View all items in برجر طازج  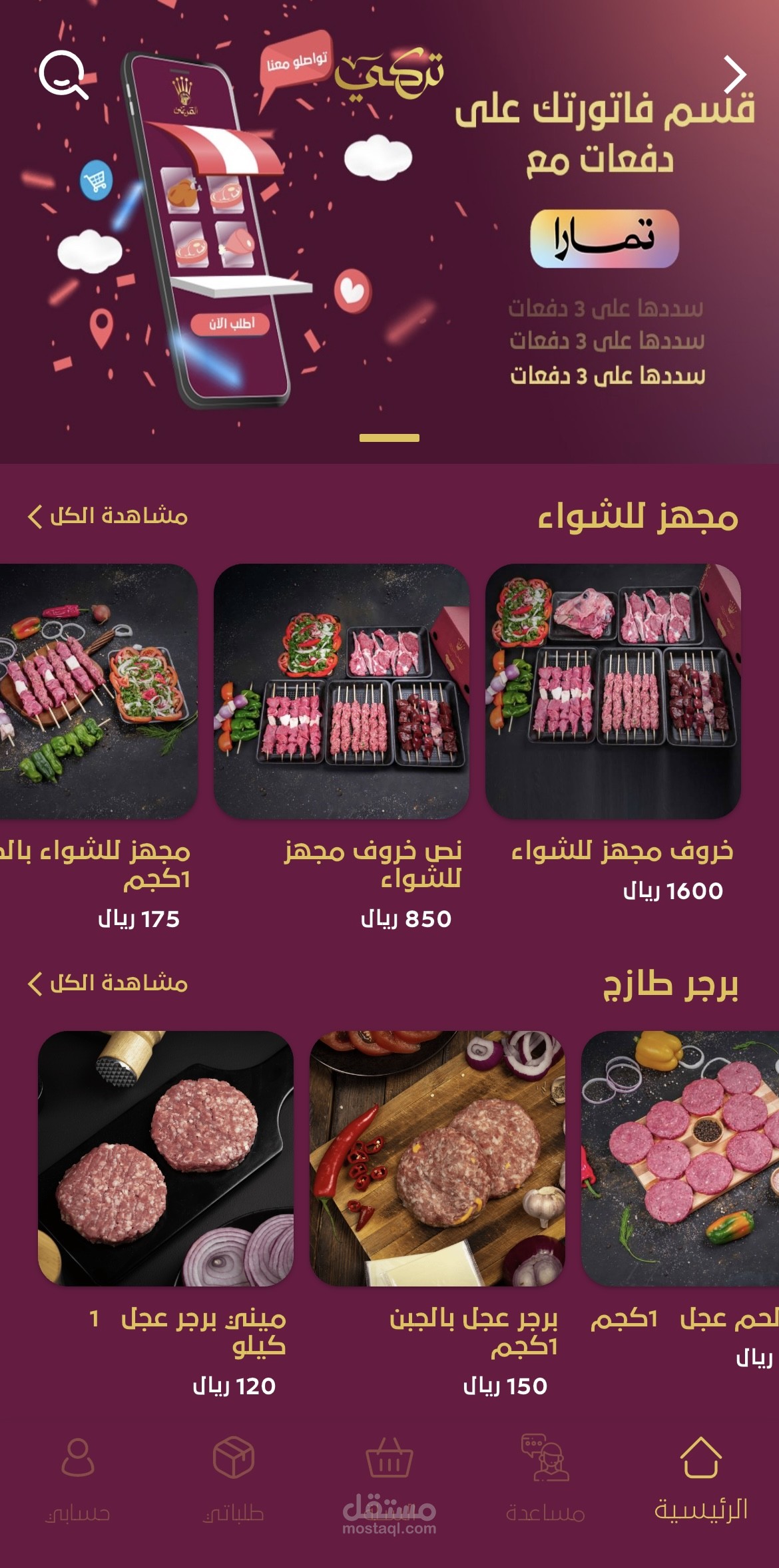(108, 983)
